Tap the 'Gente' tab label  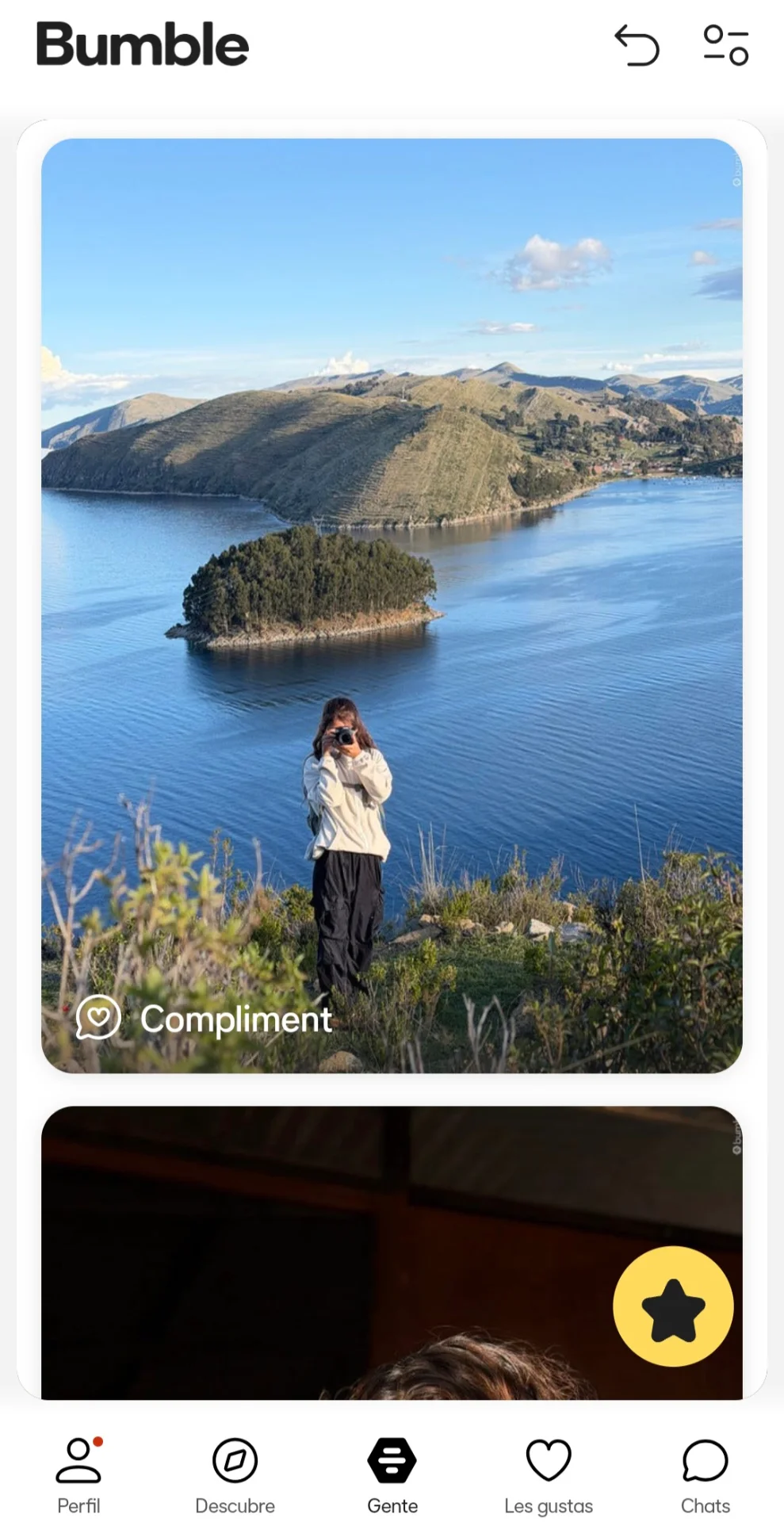(392, 1505)
